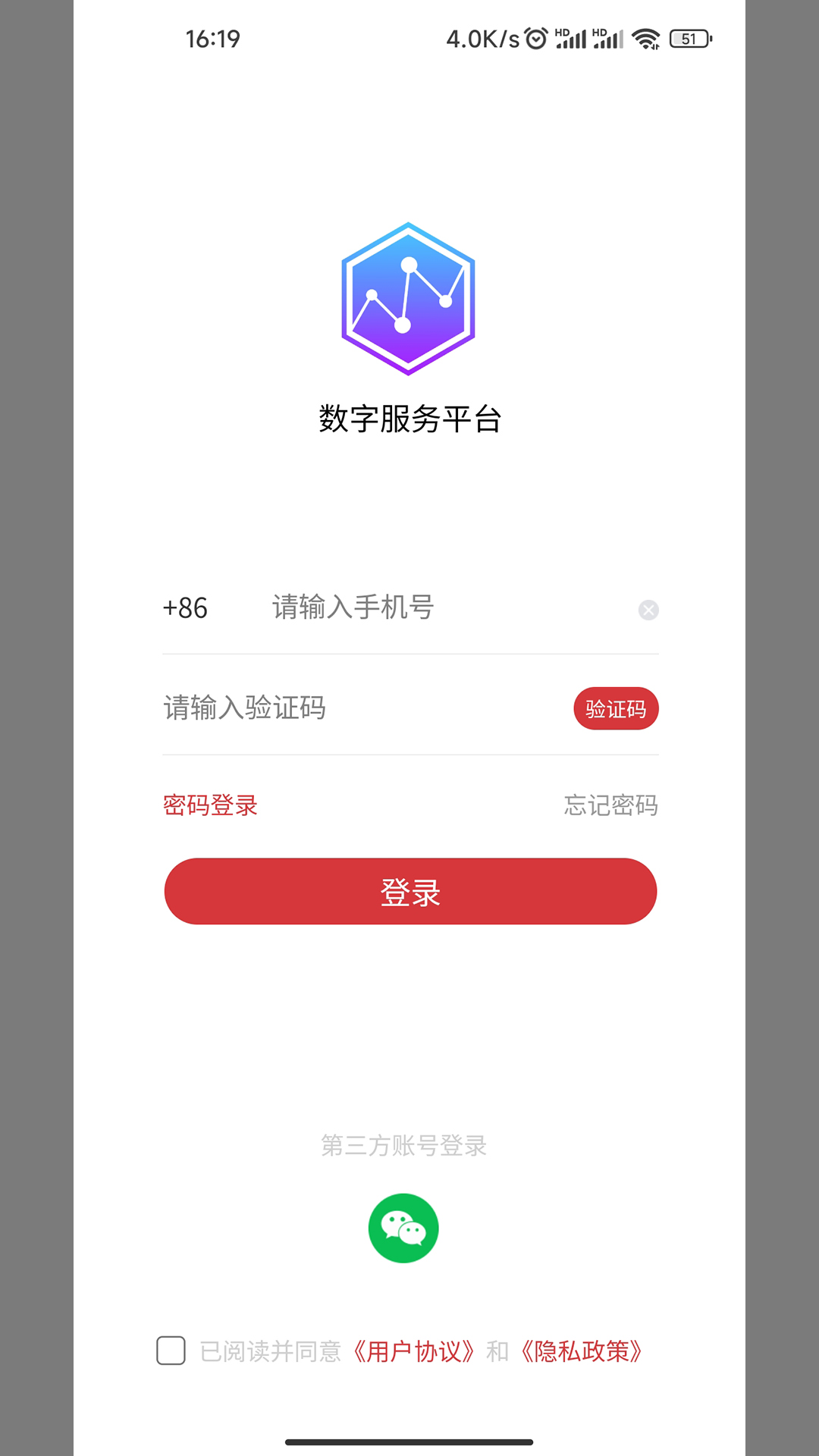
Task: Request a code with 验证码 button
Action: [x=616, y=708]
